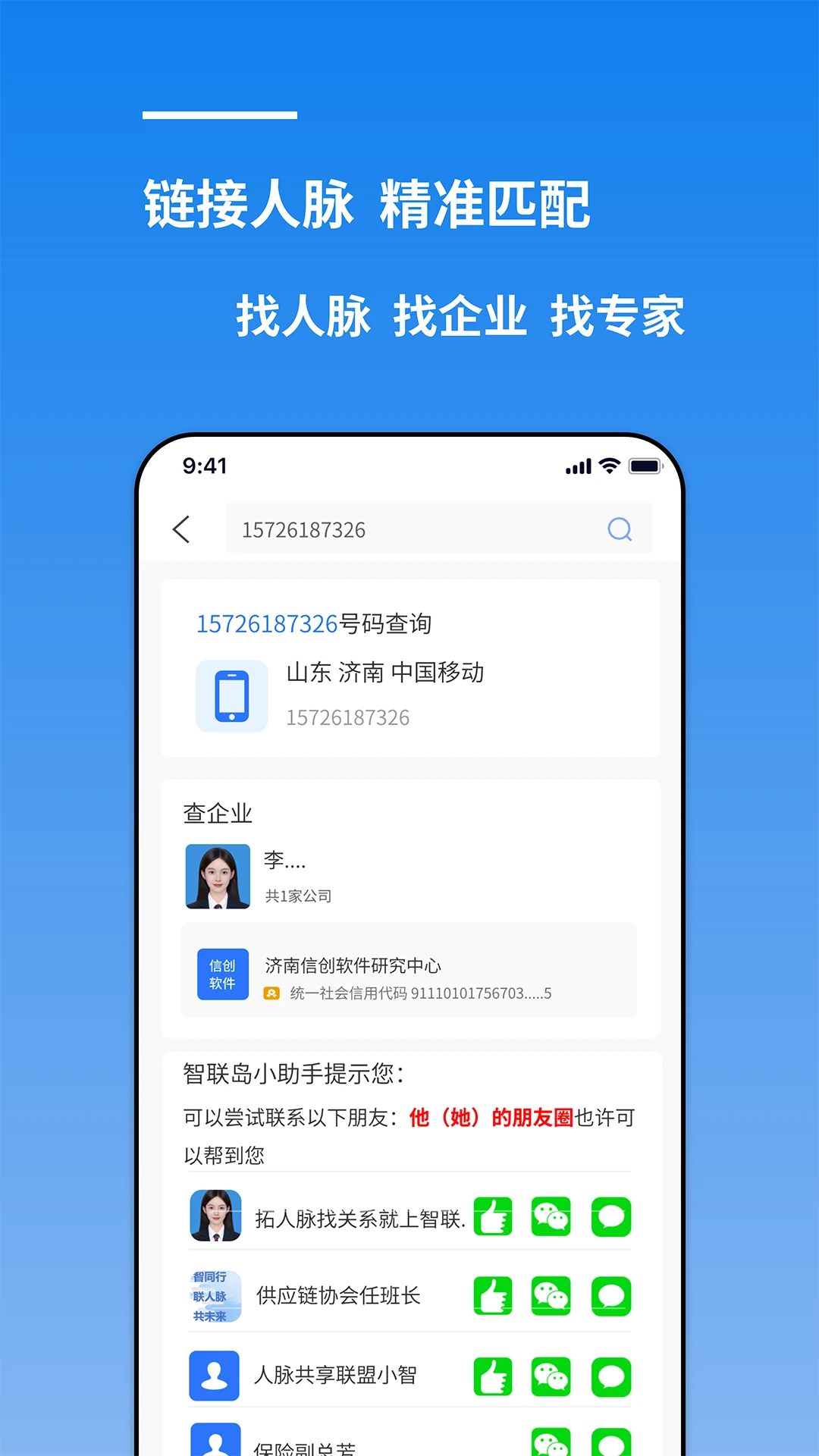This screenshot has height=1456, width=819.
Task: Tap the message bubble icon for 供应链协会任班长
Action: pyautogui.click(x=610, y=1296)
